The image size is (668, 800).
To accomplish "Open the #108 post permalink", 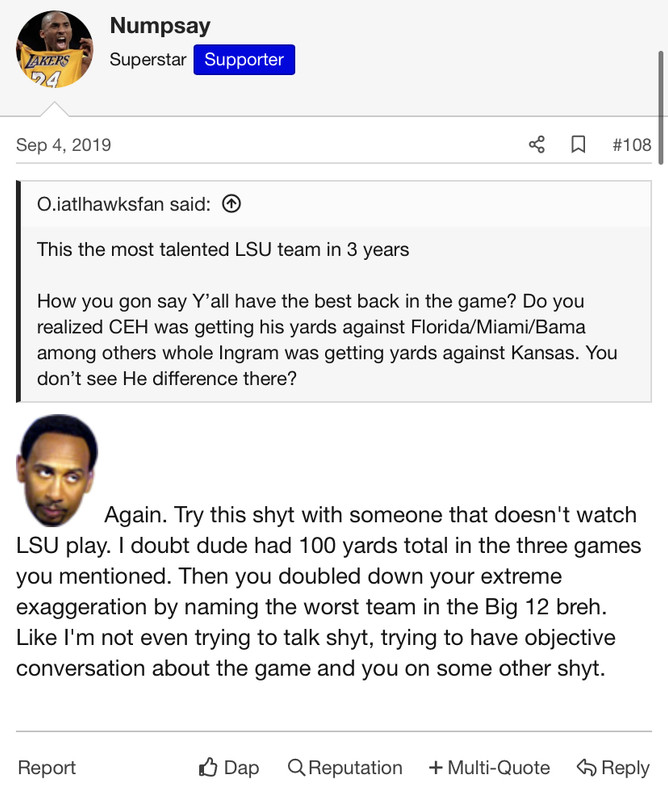I will tap(631, 145).
